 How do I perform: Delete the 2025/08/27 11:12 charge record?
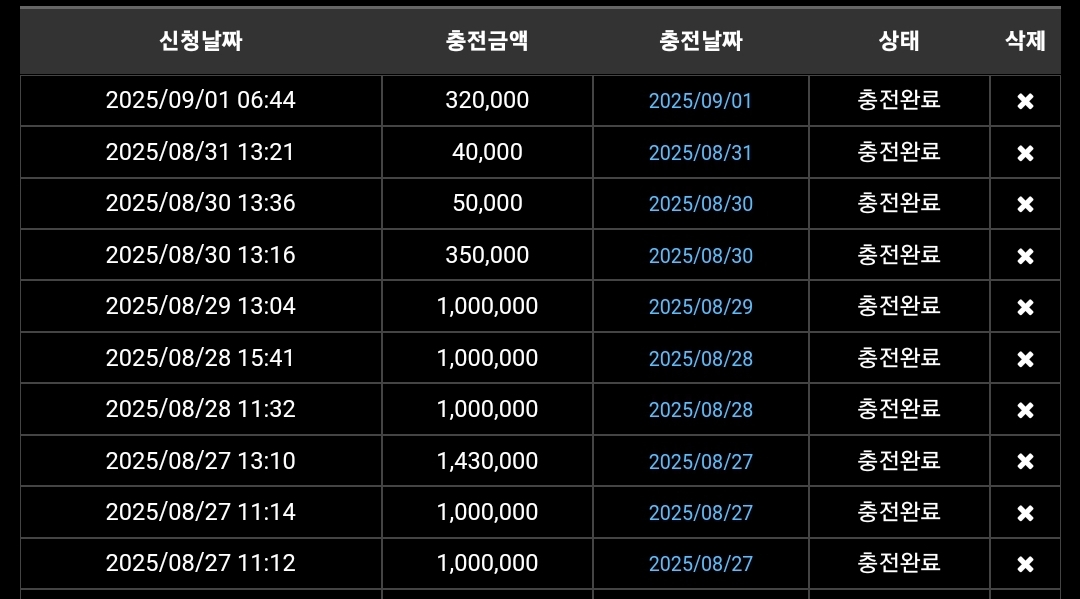point(1025,564)
